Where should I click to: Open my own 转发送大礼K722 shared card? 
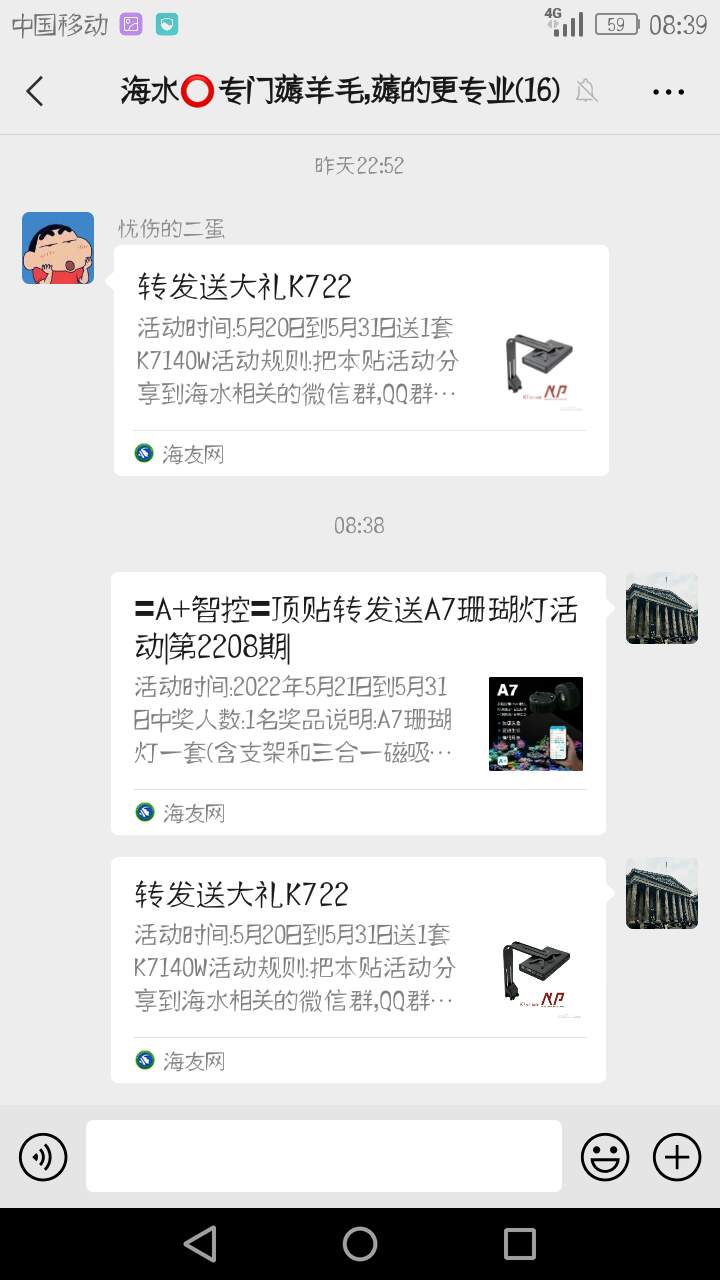358,968
